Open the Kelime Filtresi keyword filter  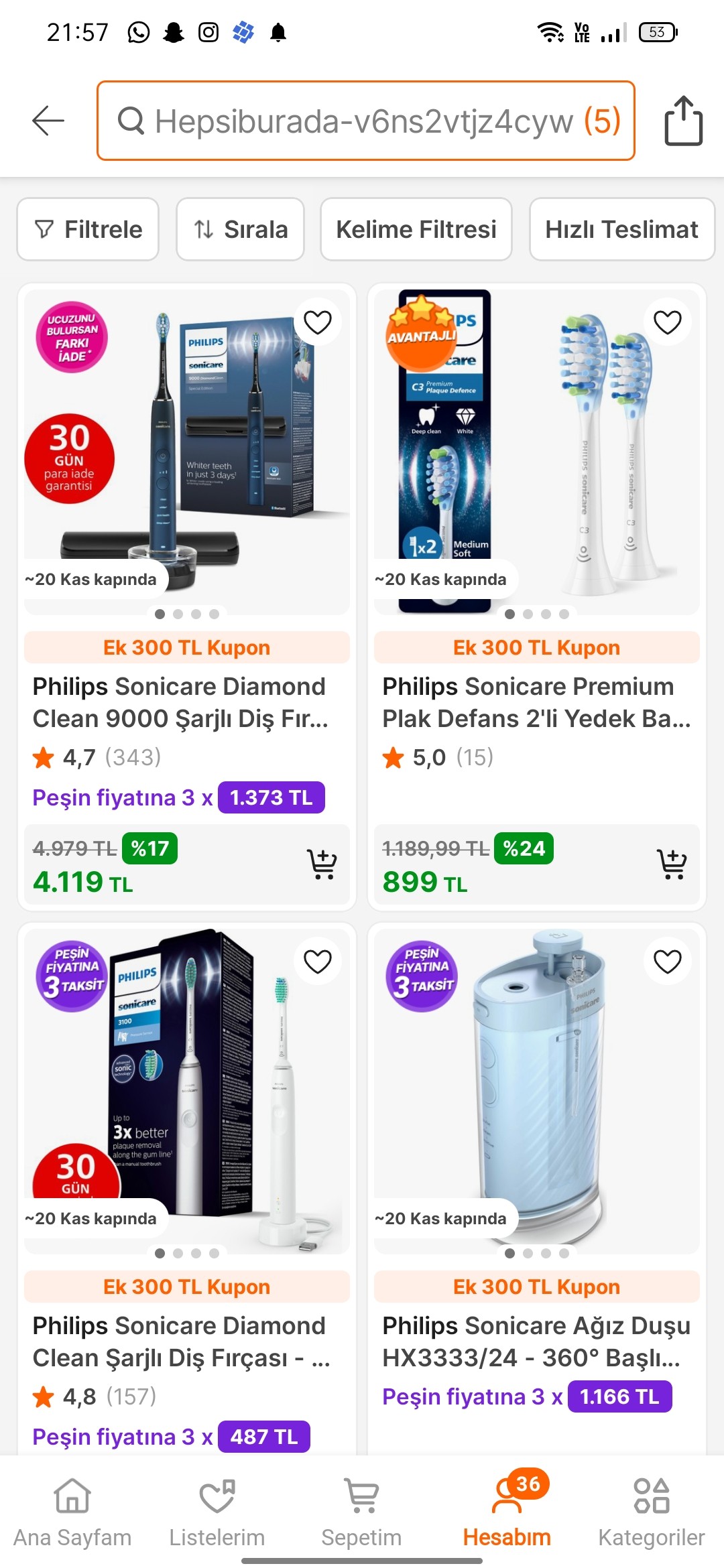415,229
